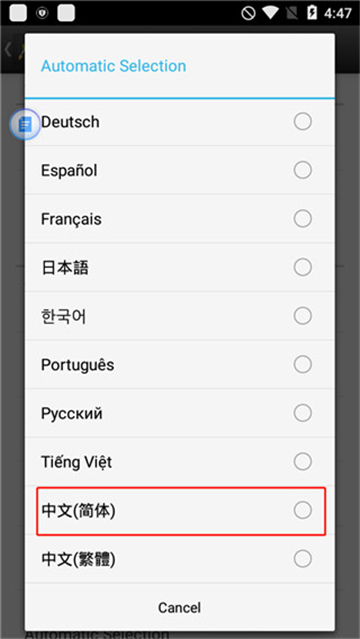Dismiss the dialog with Cancel
The image size is (360, 639).
coord(179,607)
